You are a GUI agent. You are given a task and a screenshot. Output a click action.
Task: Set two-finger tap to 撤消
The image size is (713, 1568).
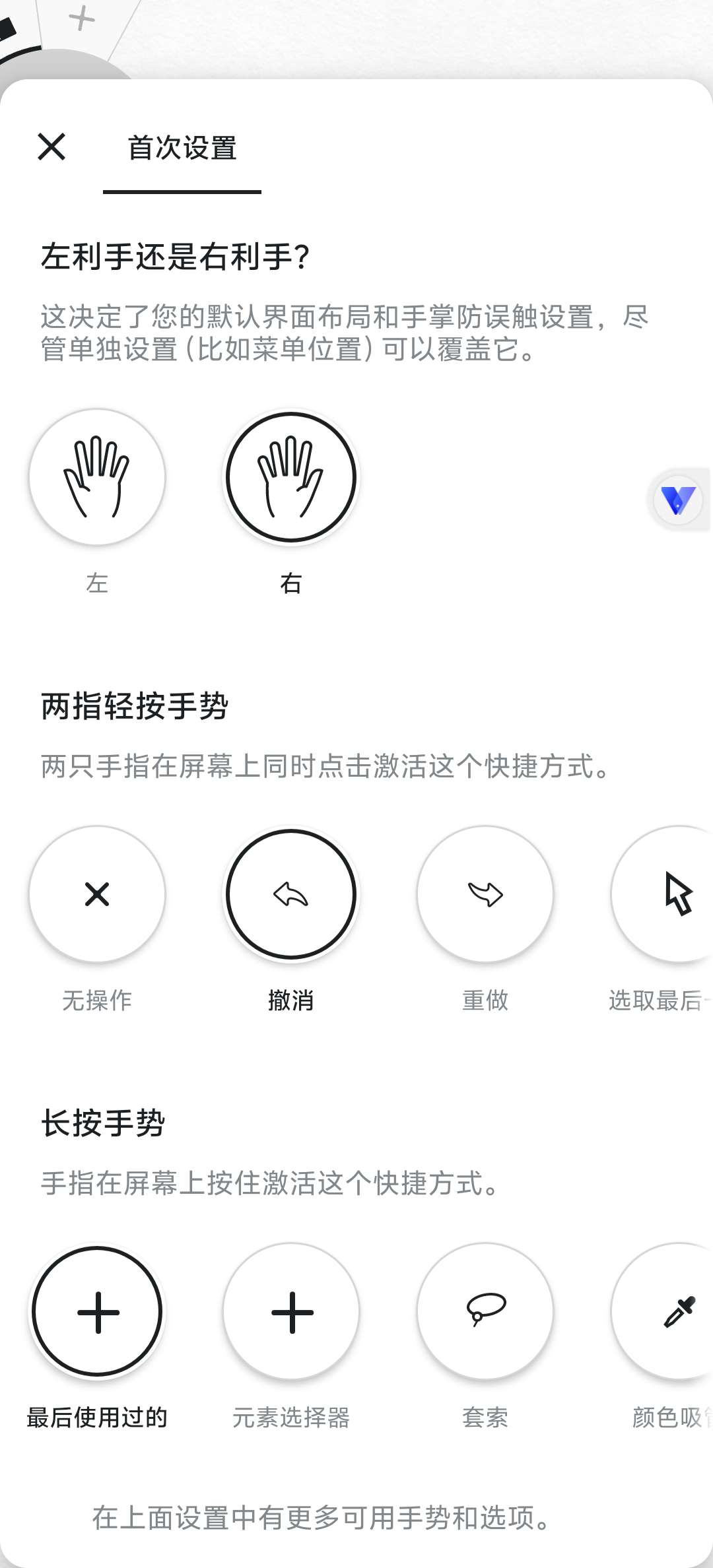click(x=291, y=894)
